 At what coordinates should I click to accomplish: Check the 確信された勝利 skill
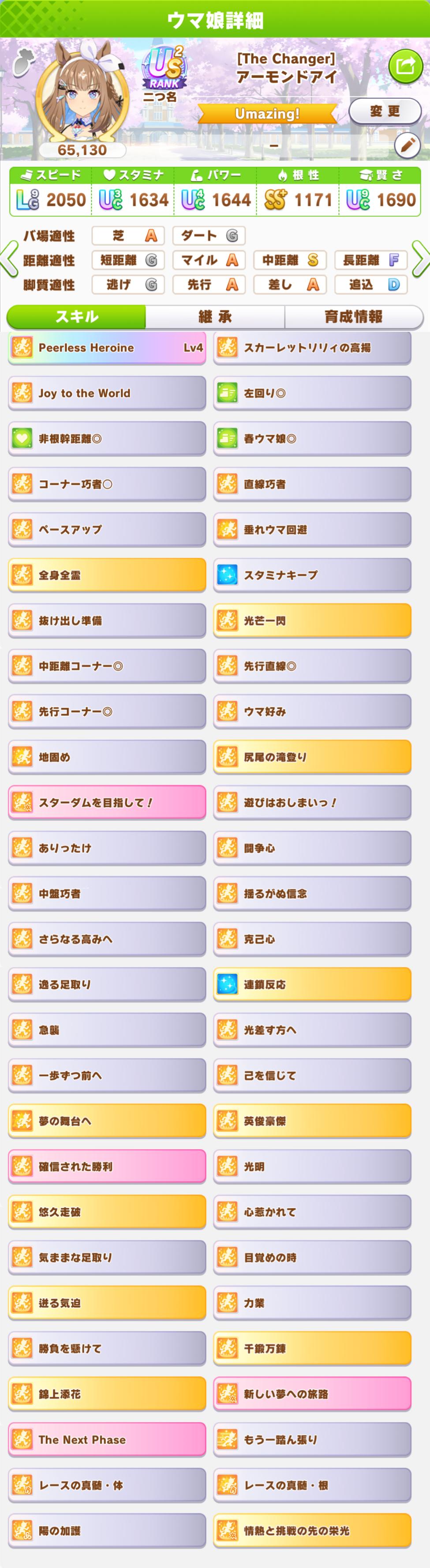pos(107,1166)
